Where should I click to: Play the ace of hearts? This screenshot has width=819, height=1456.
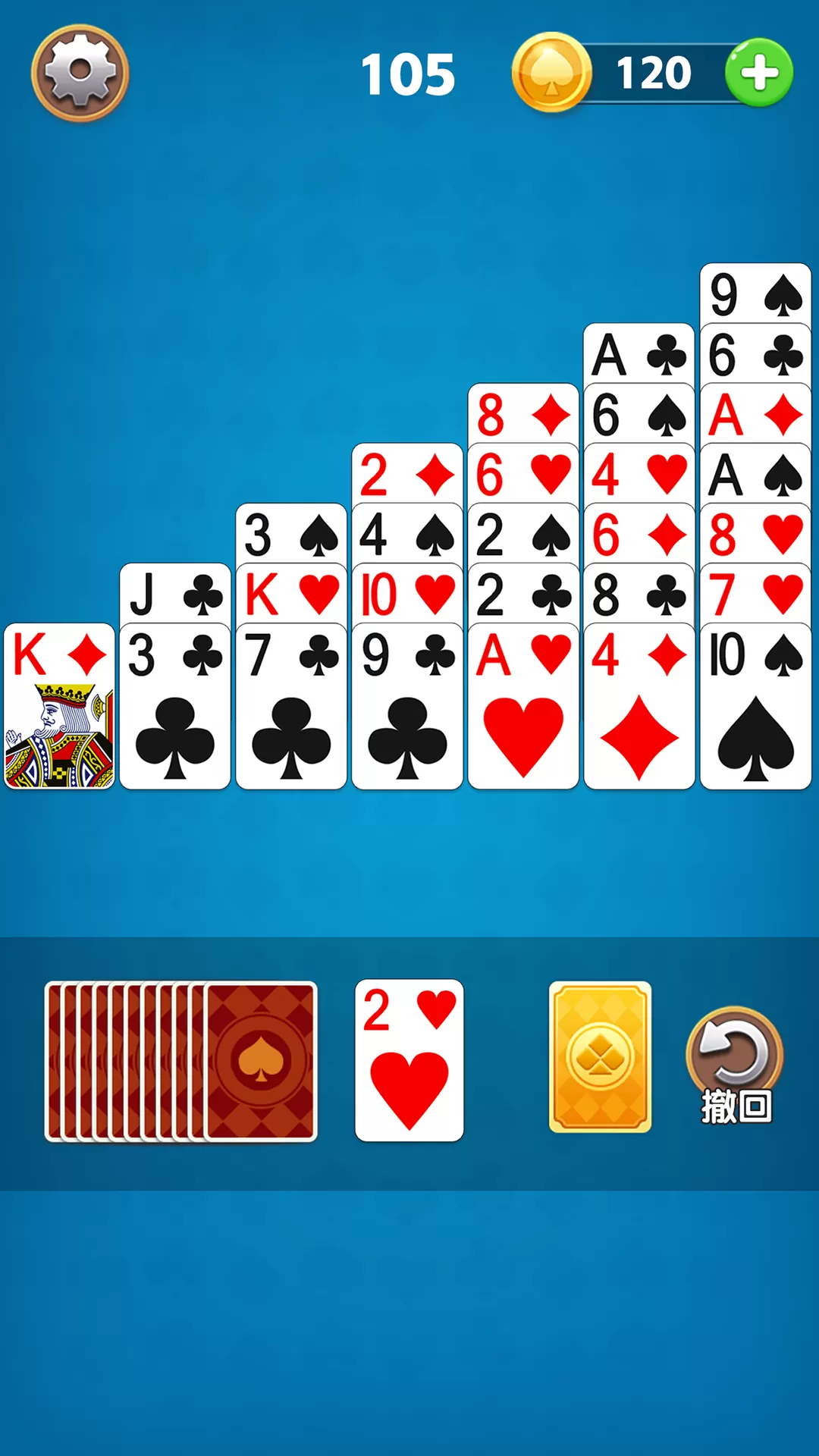(523, 706)
